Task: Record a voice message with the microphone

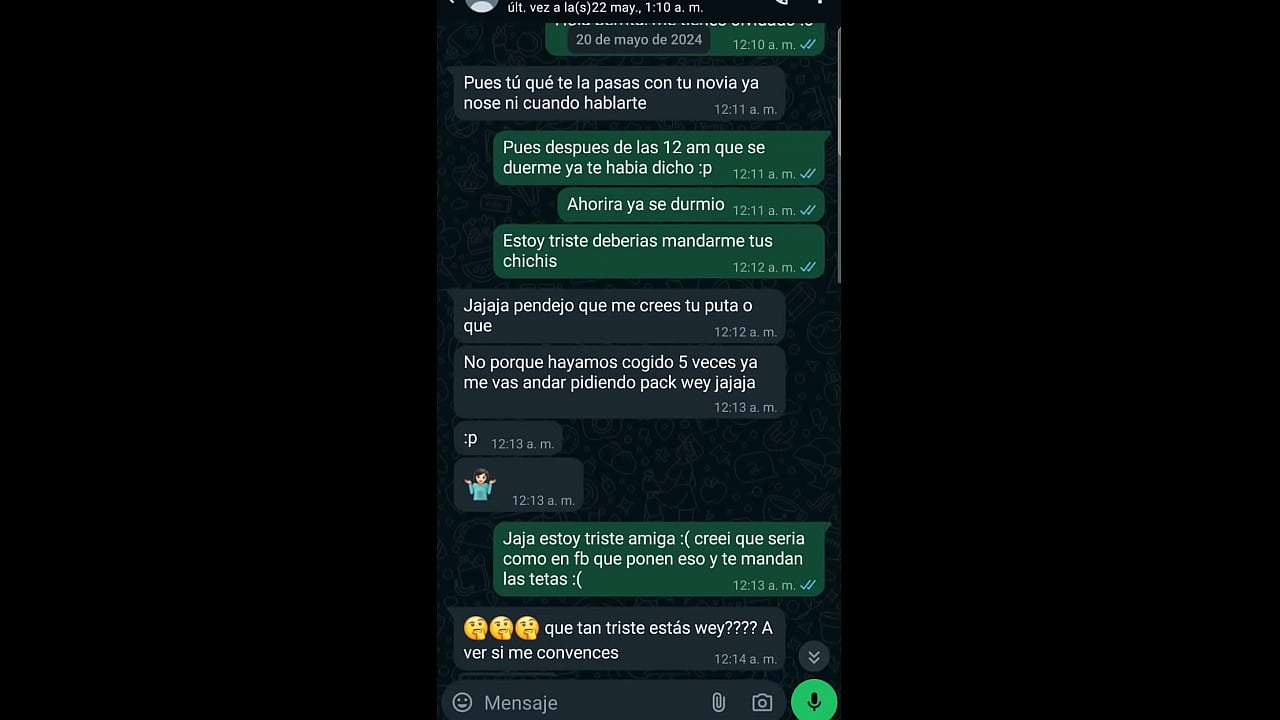Action: pos(814,701)
